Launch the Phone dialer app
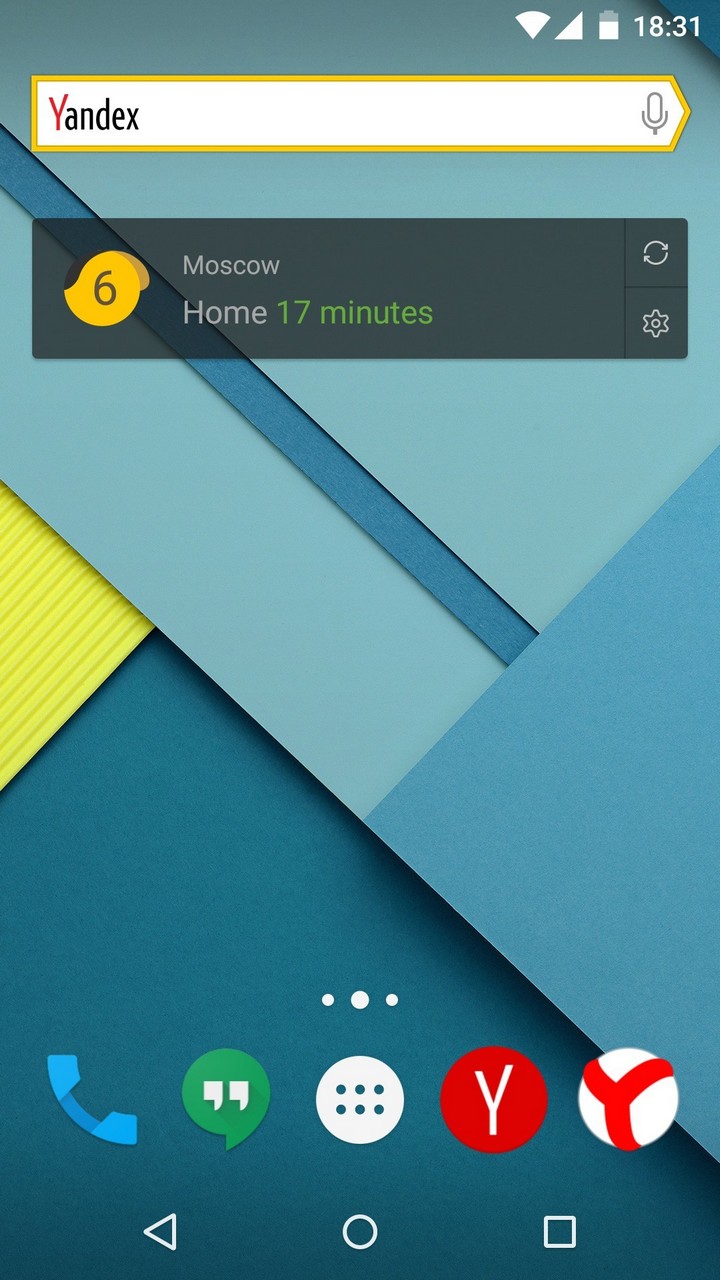The height and width of the screenshot is (1280, 720). point(92,1100)
